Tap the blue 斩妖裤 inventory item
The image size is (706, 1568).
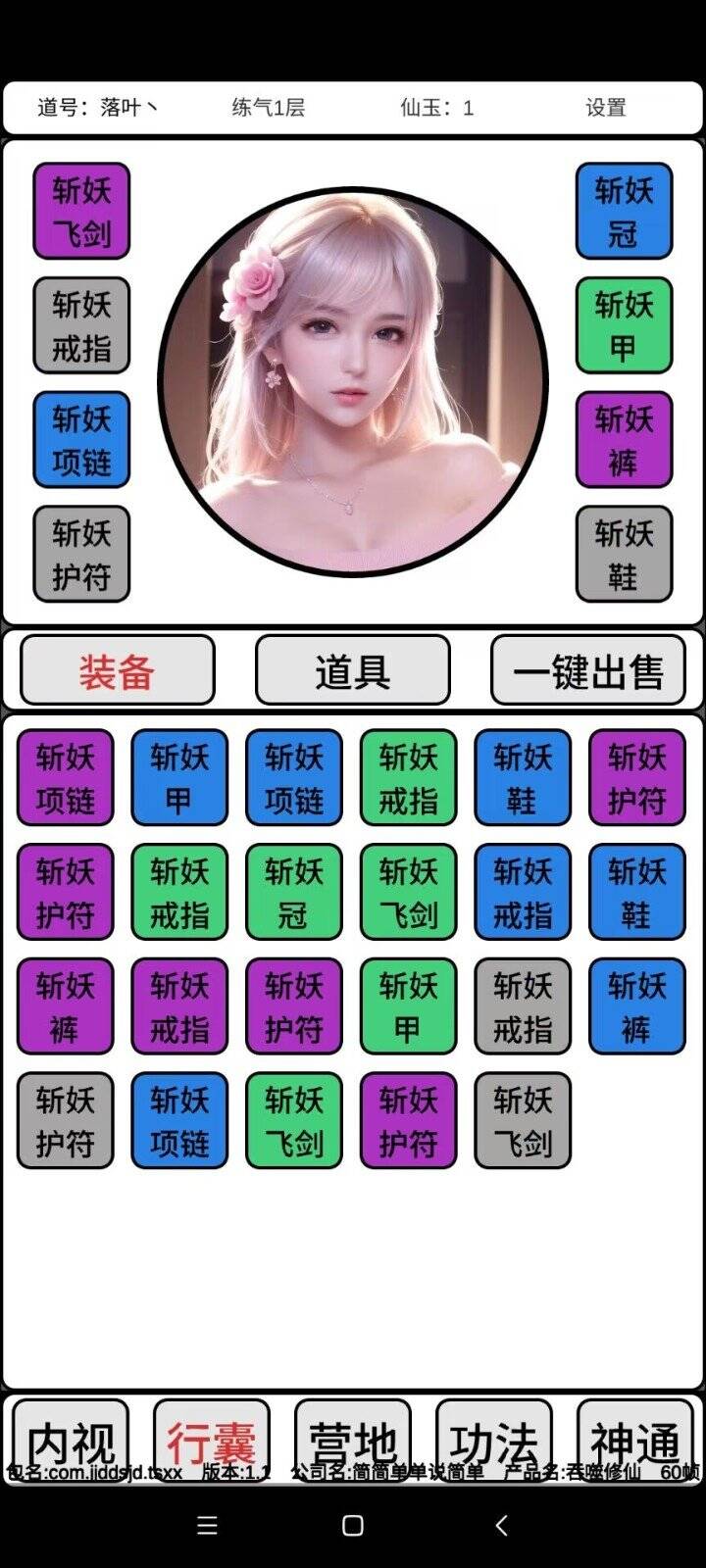637,1006
